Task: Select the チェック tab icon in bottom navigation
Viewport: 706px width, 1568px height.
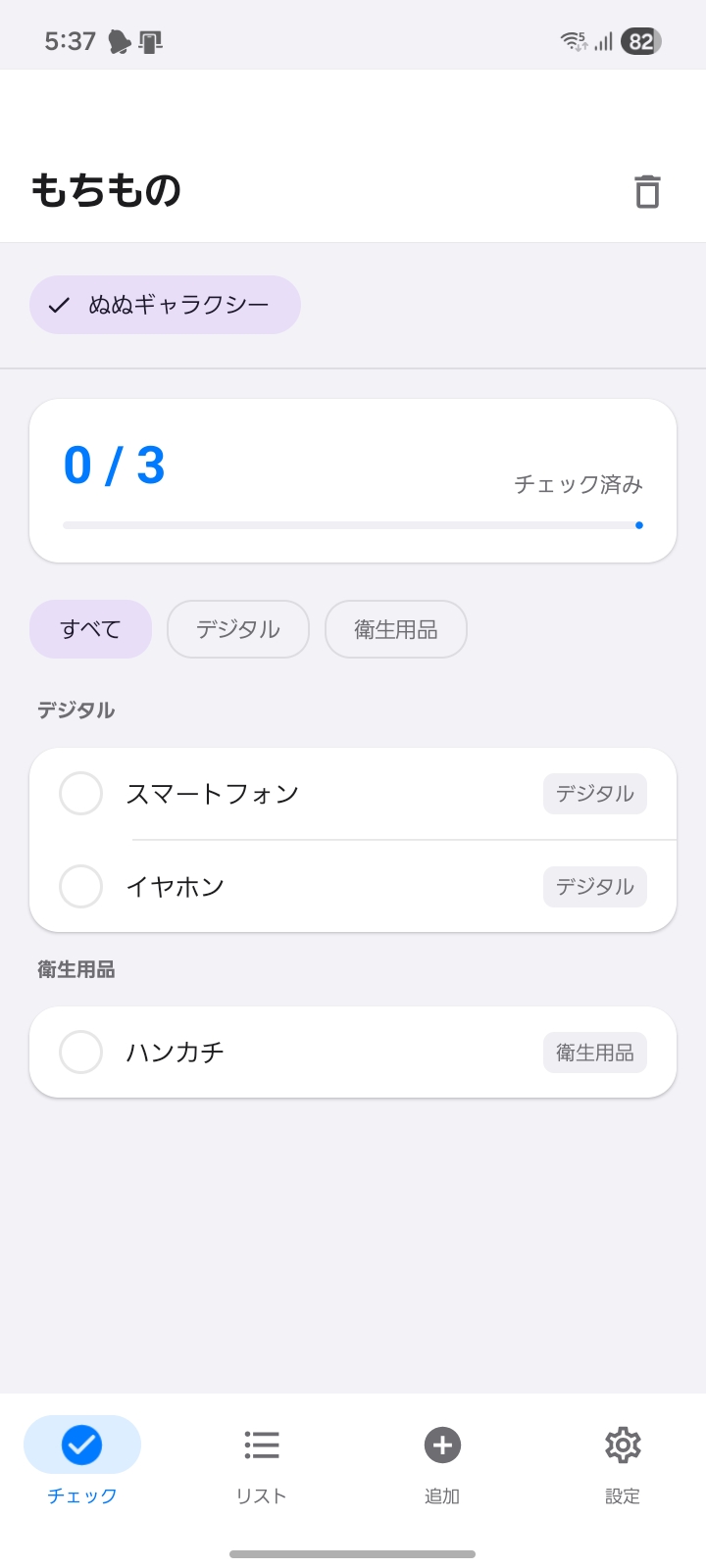Action: [81, 1445]
